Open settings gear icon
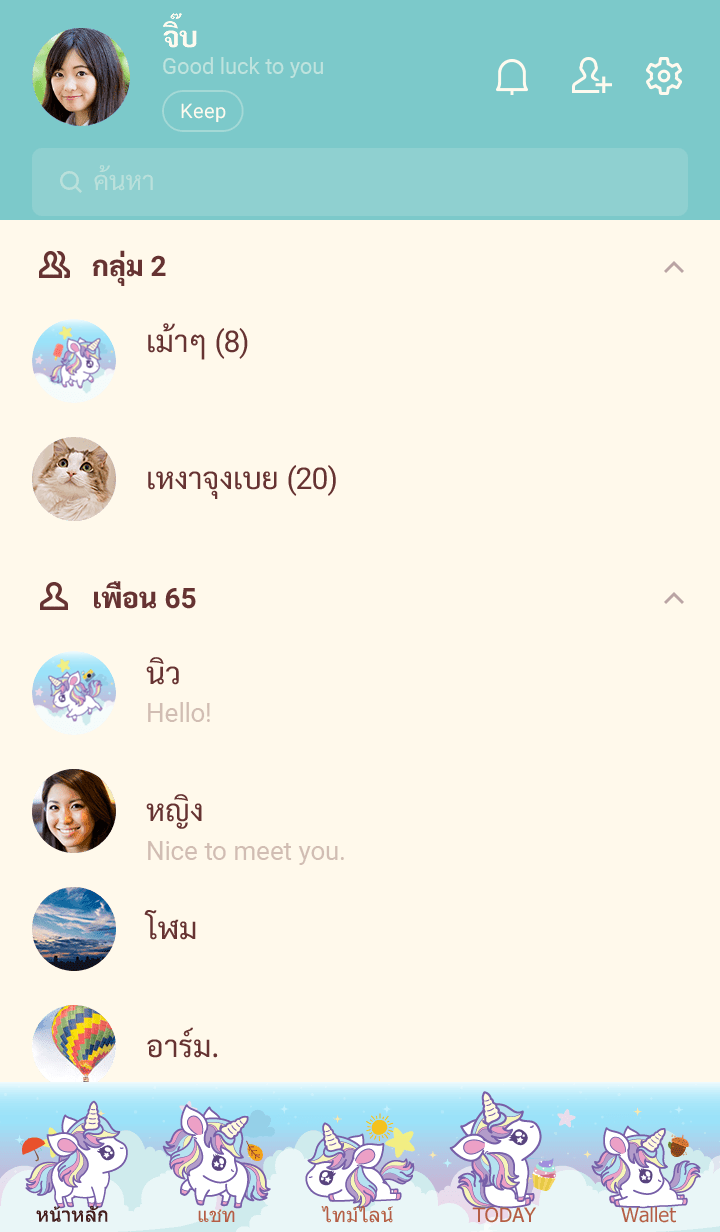Screen dimensions: 720x1232 pos(664,77)
